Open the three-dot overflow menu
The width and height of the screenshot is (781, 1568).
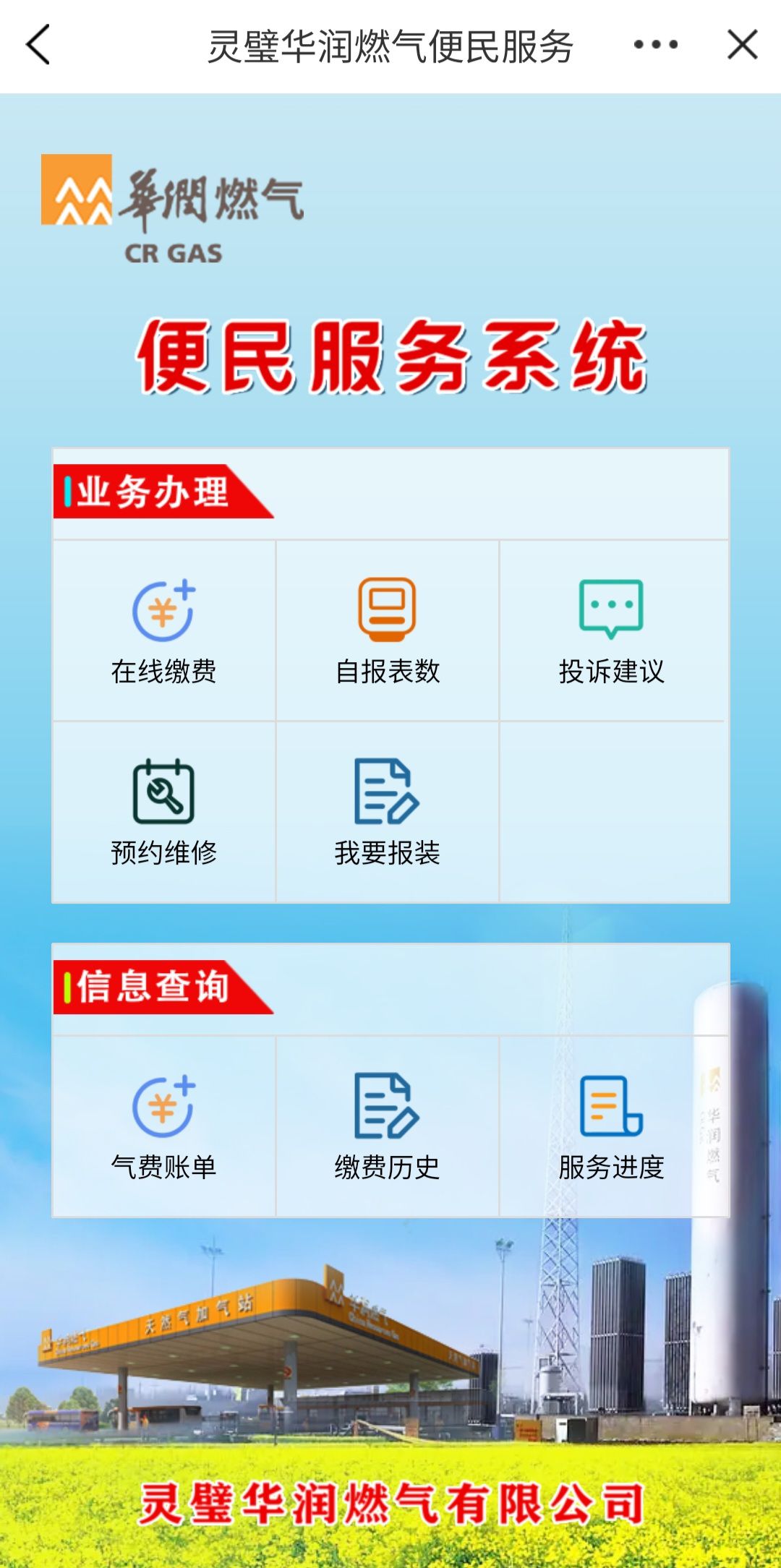tap(655, 45)
